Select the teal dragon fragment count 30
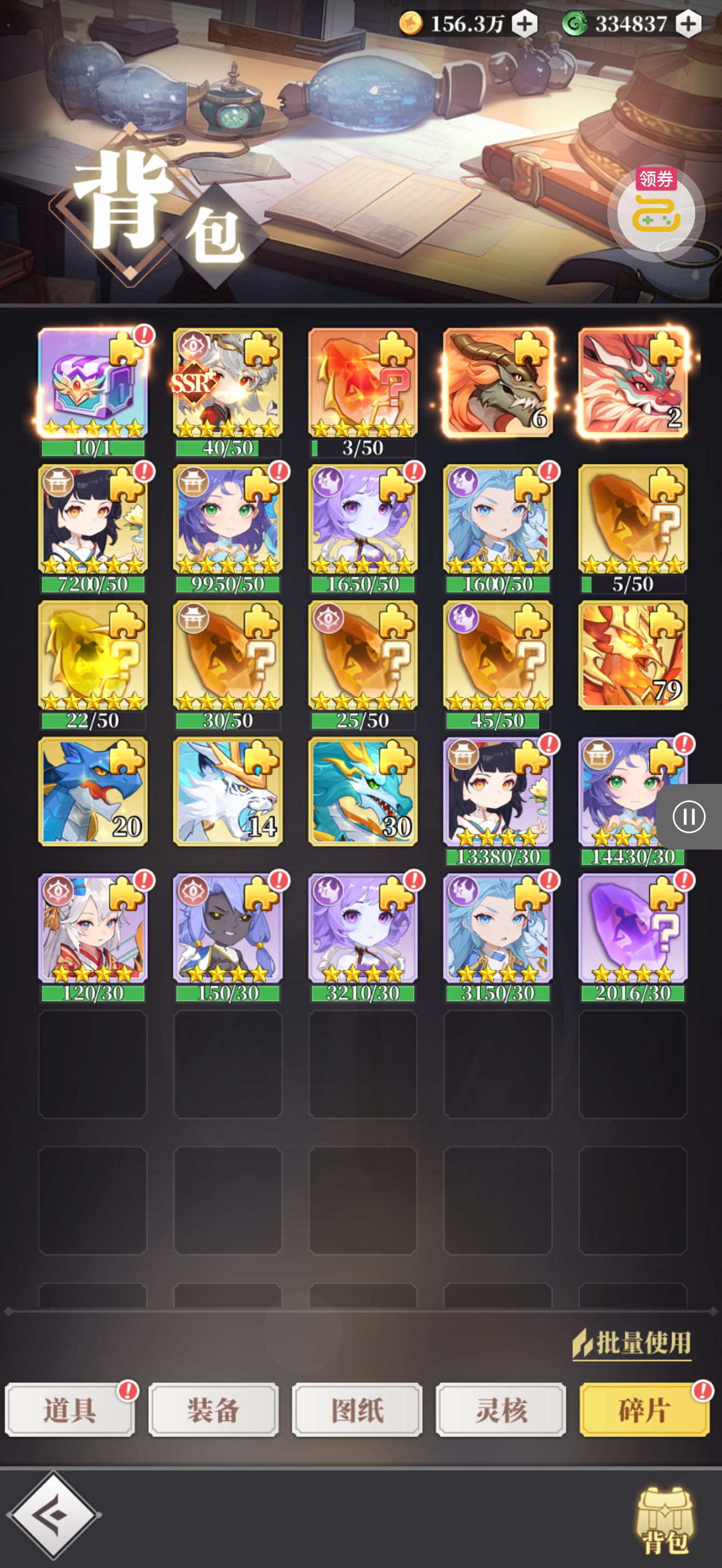722x1568 pixels. (x=363, y=792)
